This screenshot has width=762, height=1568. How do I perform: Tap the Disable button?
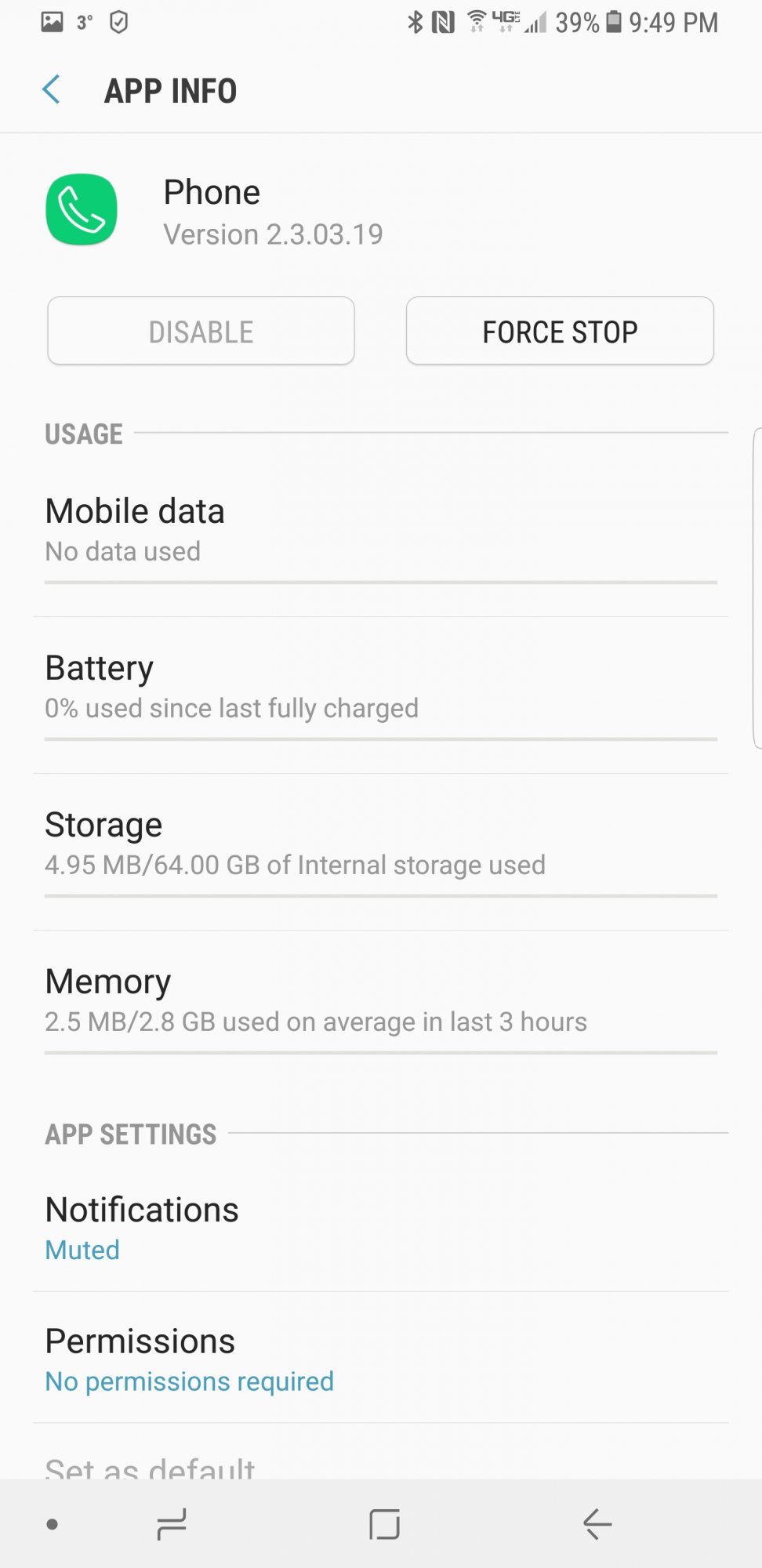point(201,331)
